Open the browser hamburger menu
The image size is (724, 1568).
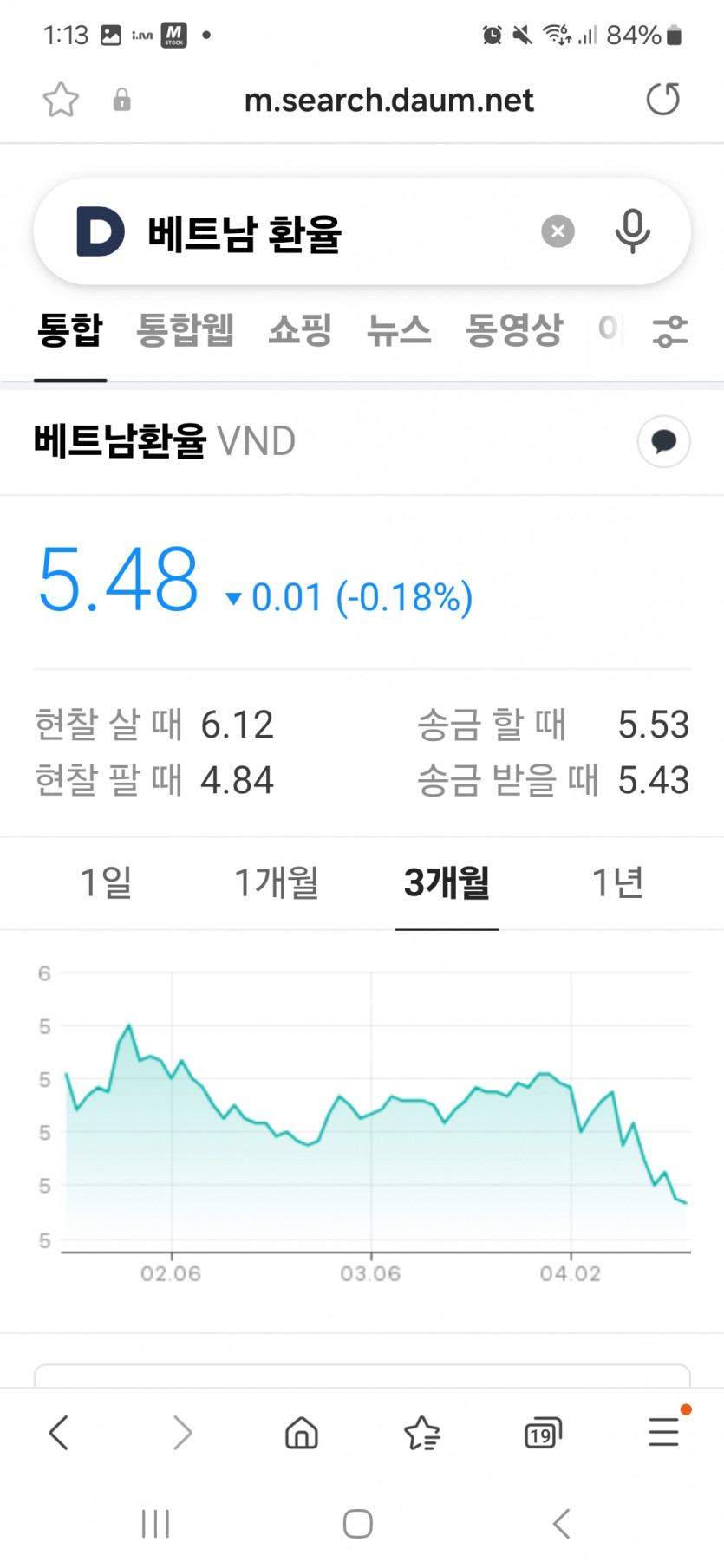[663, 1432]
